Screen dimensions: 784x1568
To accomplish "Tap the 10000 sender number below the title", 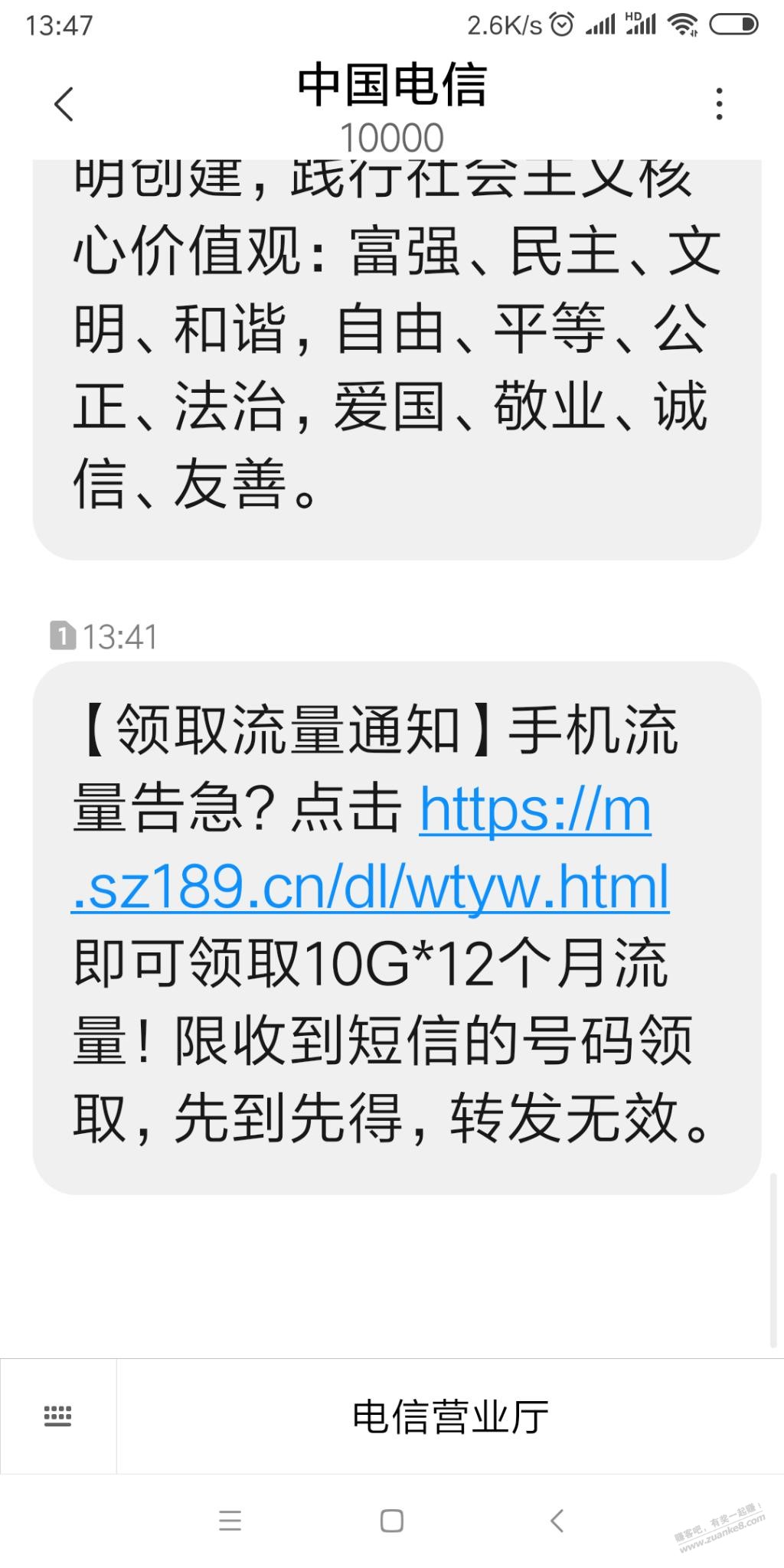I will pos(392,136).
